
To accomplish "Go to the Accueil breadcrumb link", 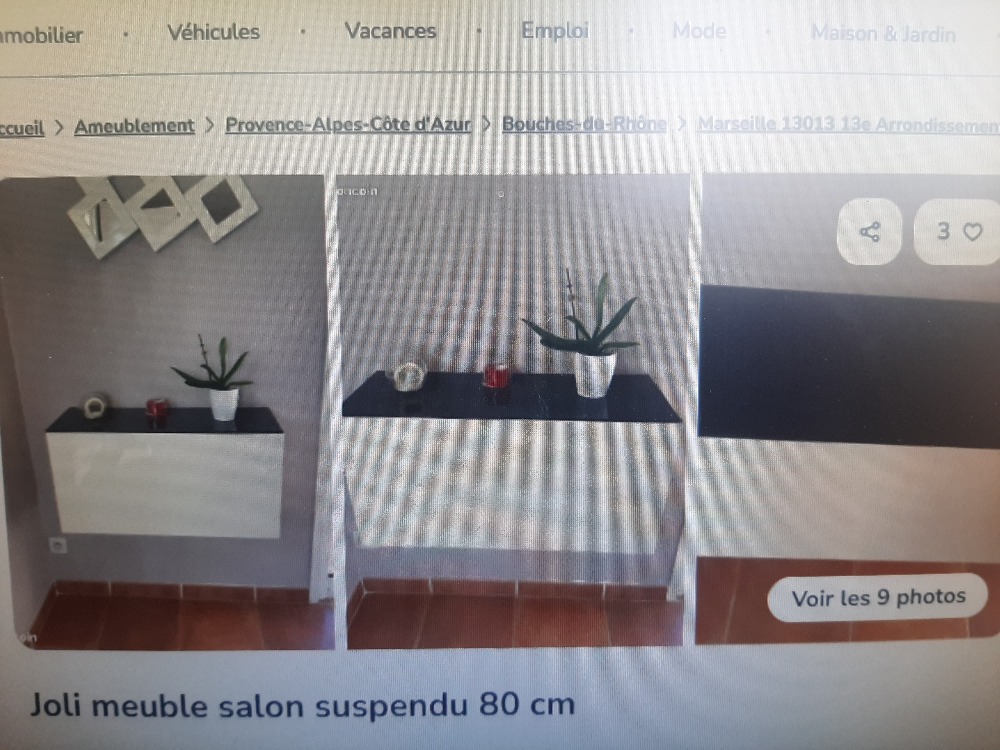I will click(x=22, y=128).
